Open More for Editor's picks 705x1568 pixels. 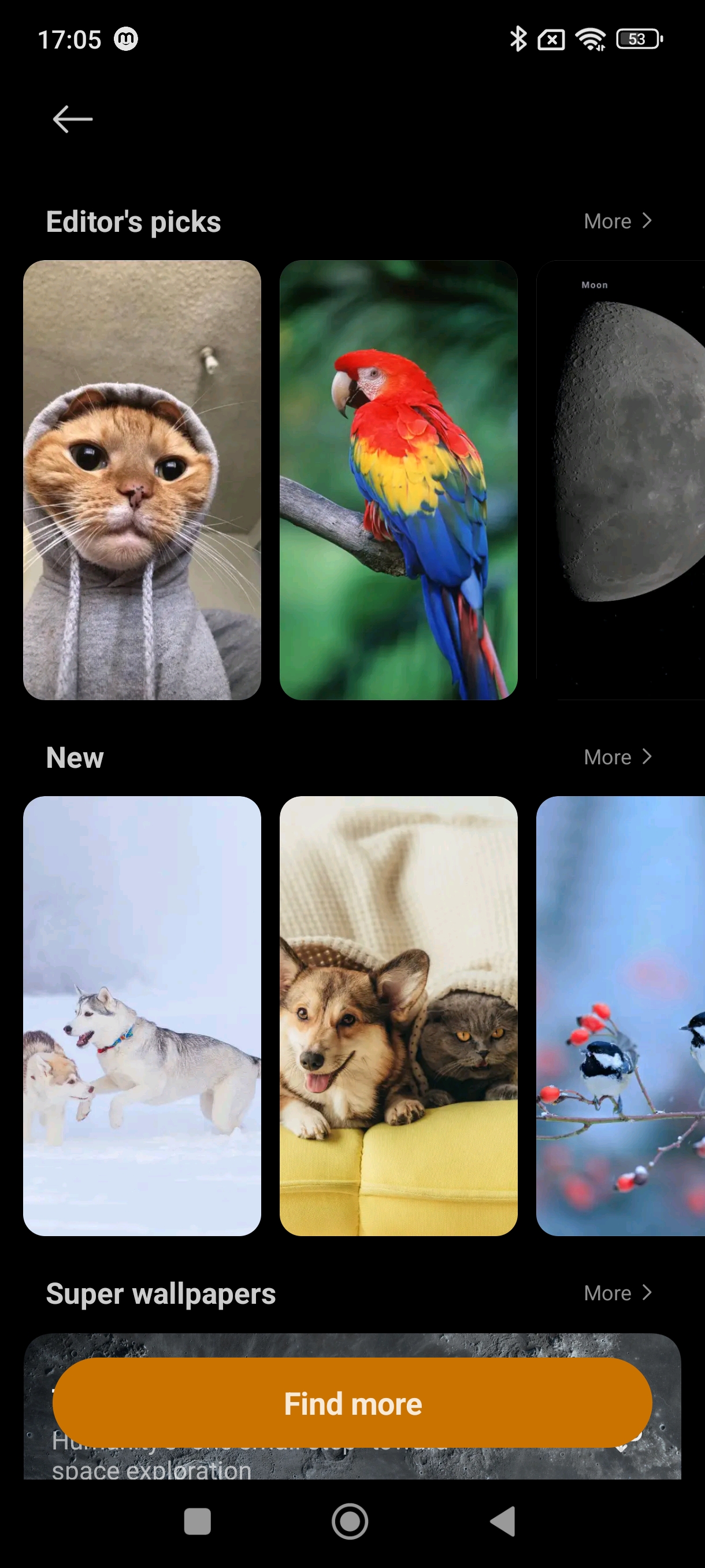(617, 221)
